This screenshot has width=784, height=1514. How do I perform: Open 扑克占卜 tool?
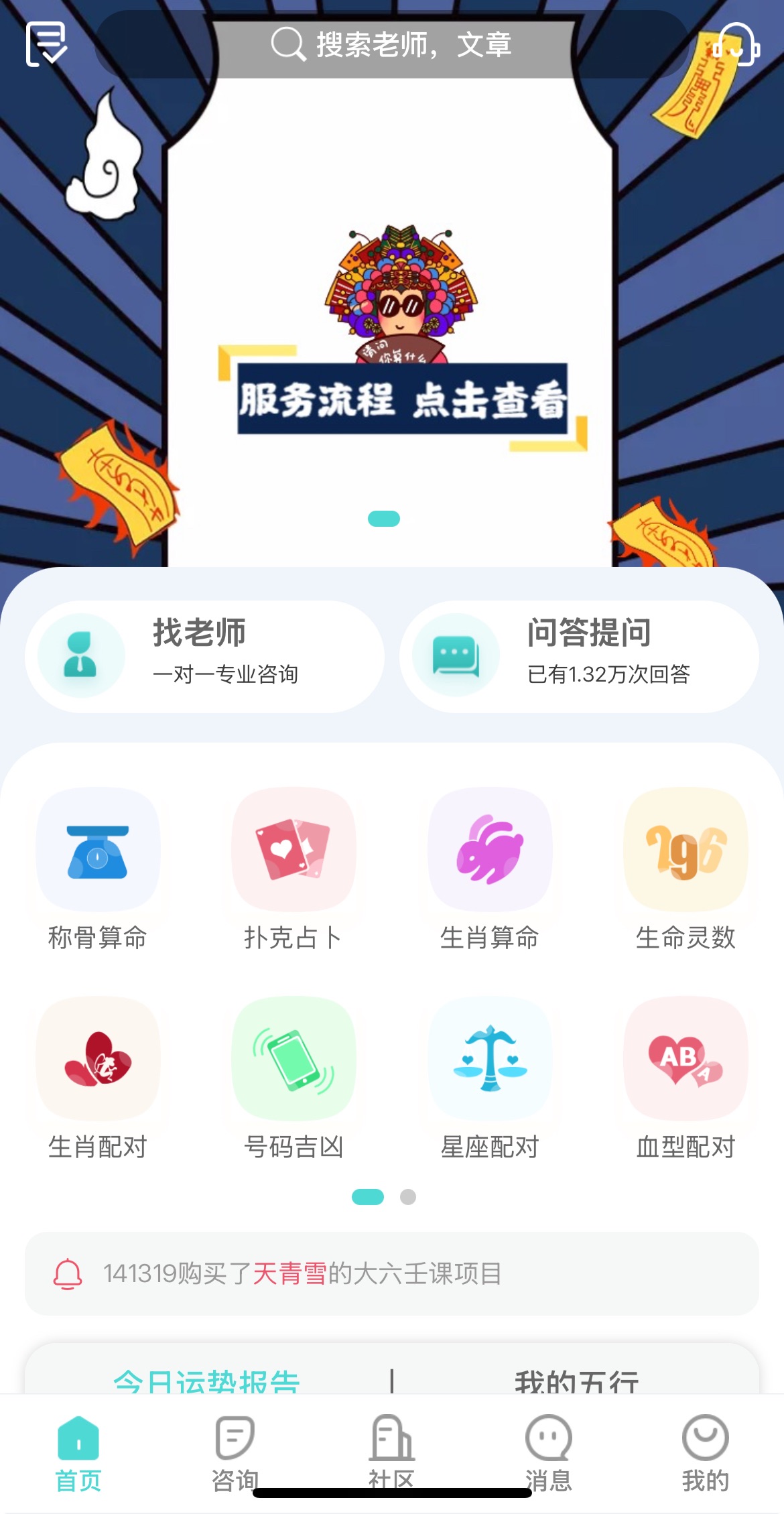click(x=293, y=869)
